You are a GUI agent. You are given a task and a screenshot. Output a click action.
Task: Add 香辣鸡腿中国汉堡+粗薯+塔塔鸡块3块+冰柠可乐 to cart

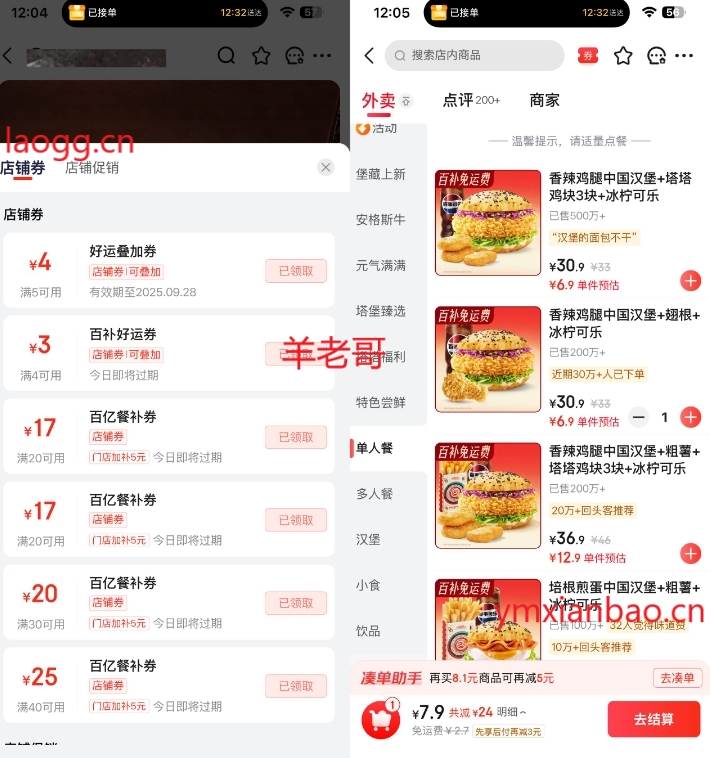[690, 553]
